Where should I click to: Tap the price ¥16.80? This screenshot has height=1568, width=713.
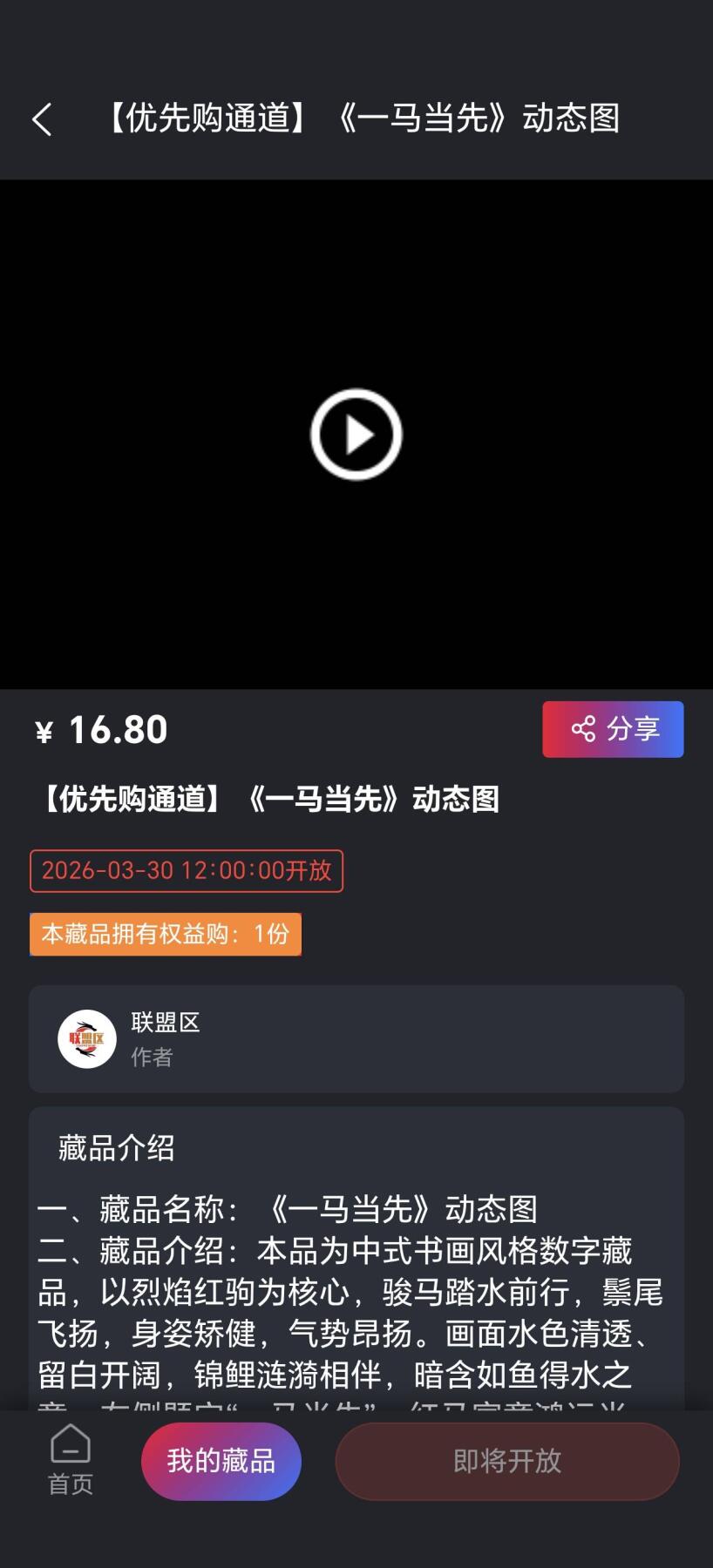100,729
